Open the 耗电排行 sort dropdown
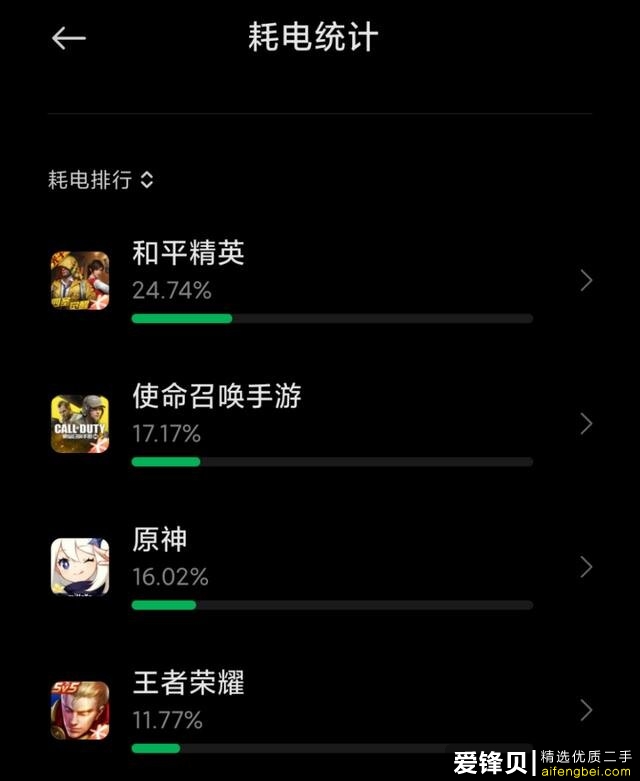640x781 pixels. point(101,180)
